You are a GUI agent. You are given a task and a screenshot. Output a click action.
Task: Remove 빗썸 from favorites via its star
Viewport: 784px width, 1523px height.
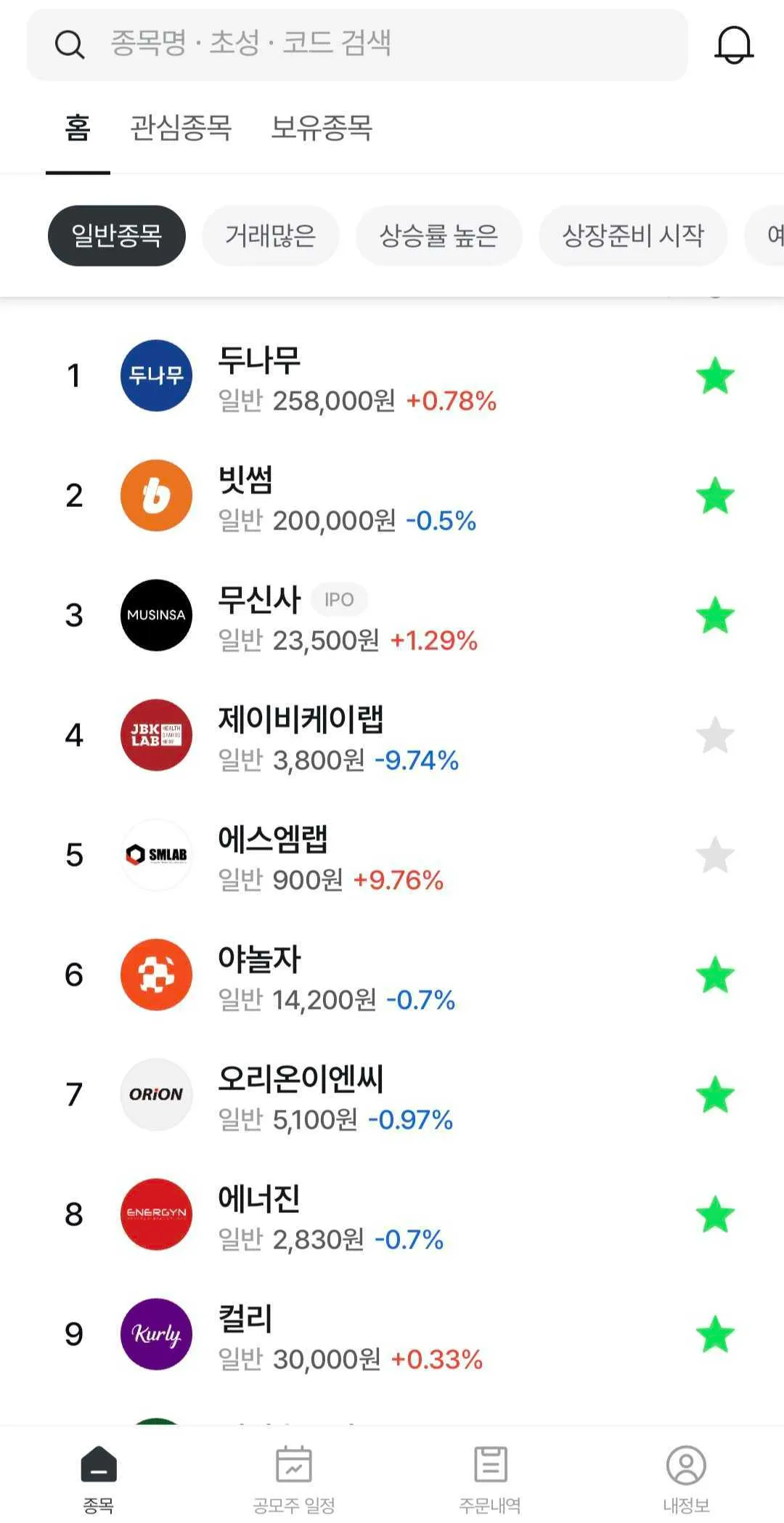715,496
